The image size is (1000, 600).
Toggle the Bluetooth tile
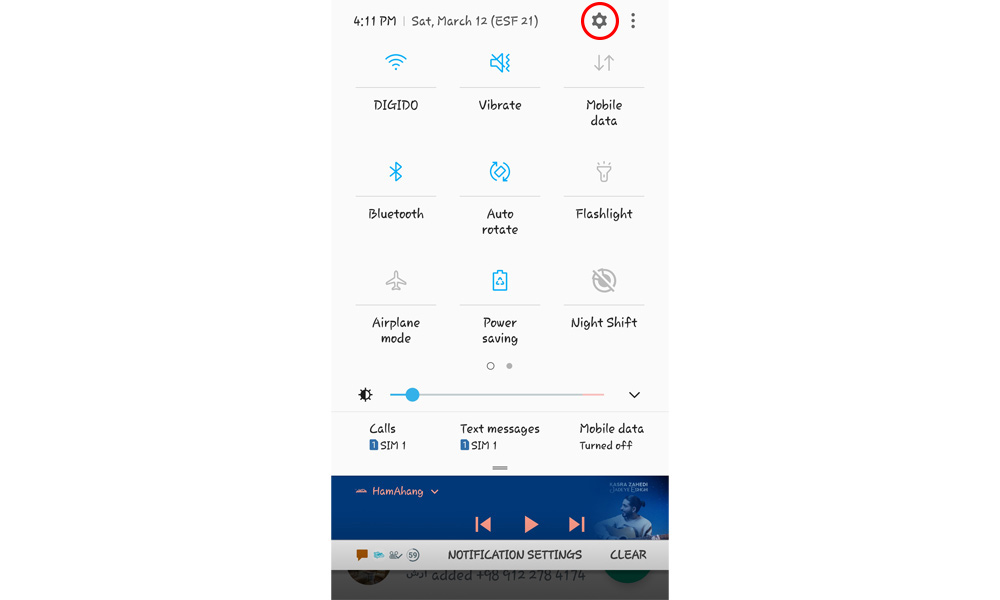pyautogui.click(x=396, y=172)
